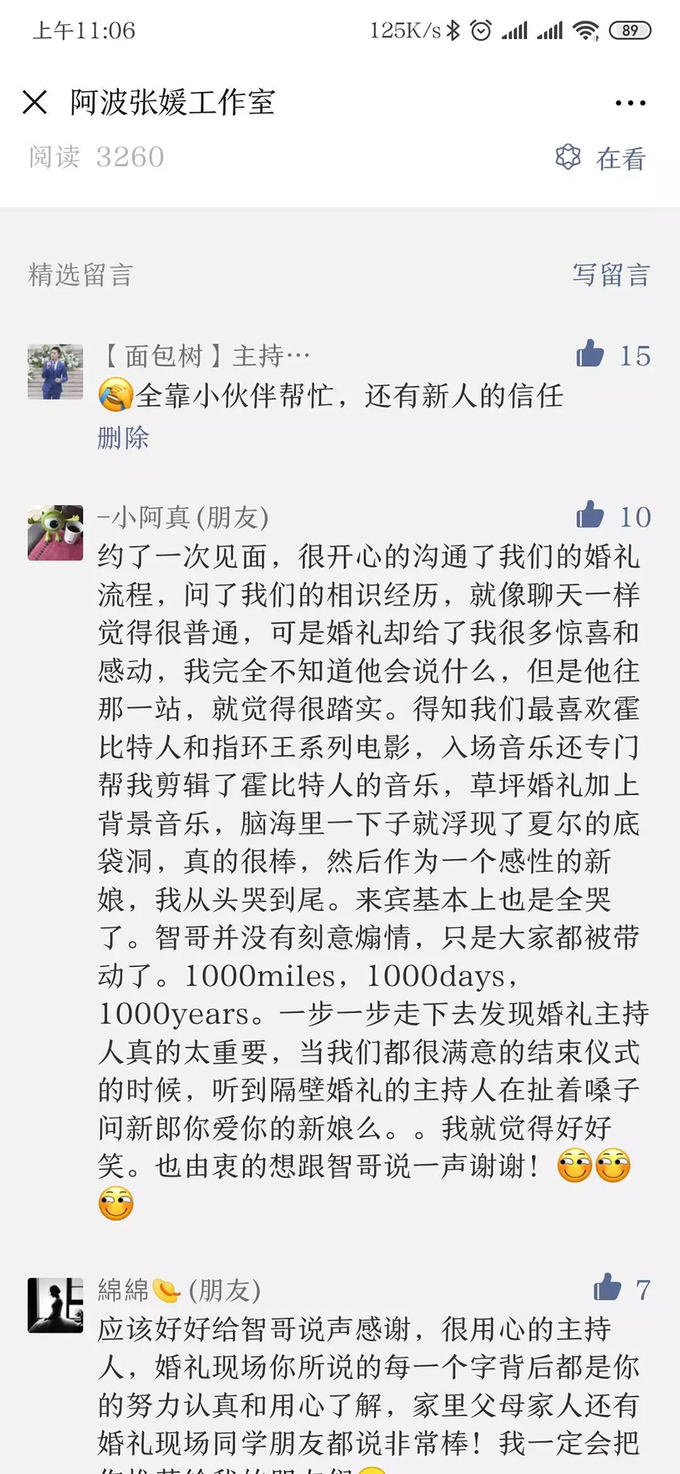Image resolution: width=680 pixels, height=1474 pixels.
Task: Delete the comment using 删除
Action: coord(123,437)
